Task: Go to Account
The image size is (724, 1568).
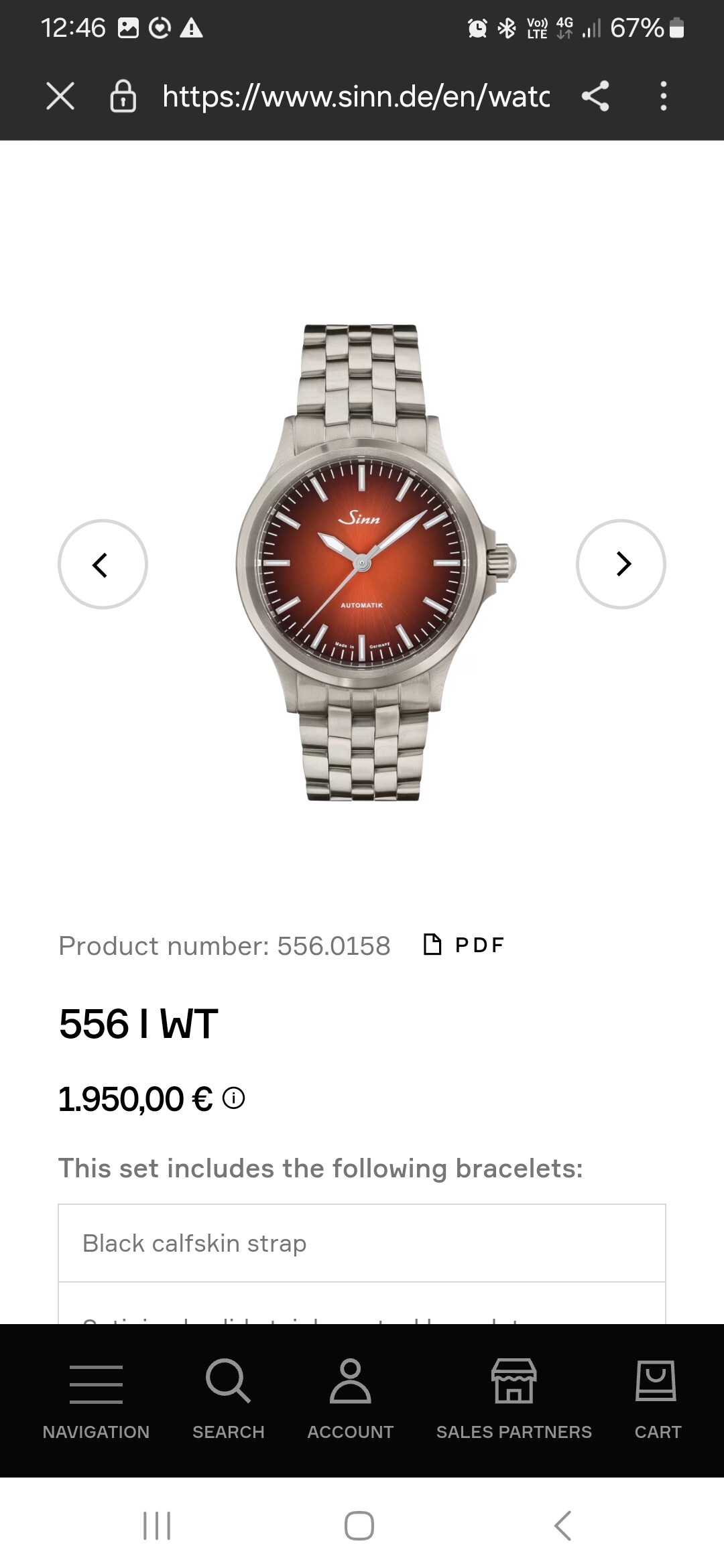Action: 350,1399
